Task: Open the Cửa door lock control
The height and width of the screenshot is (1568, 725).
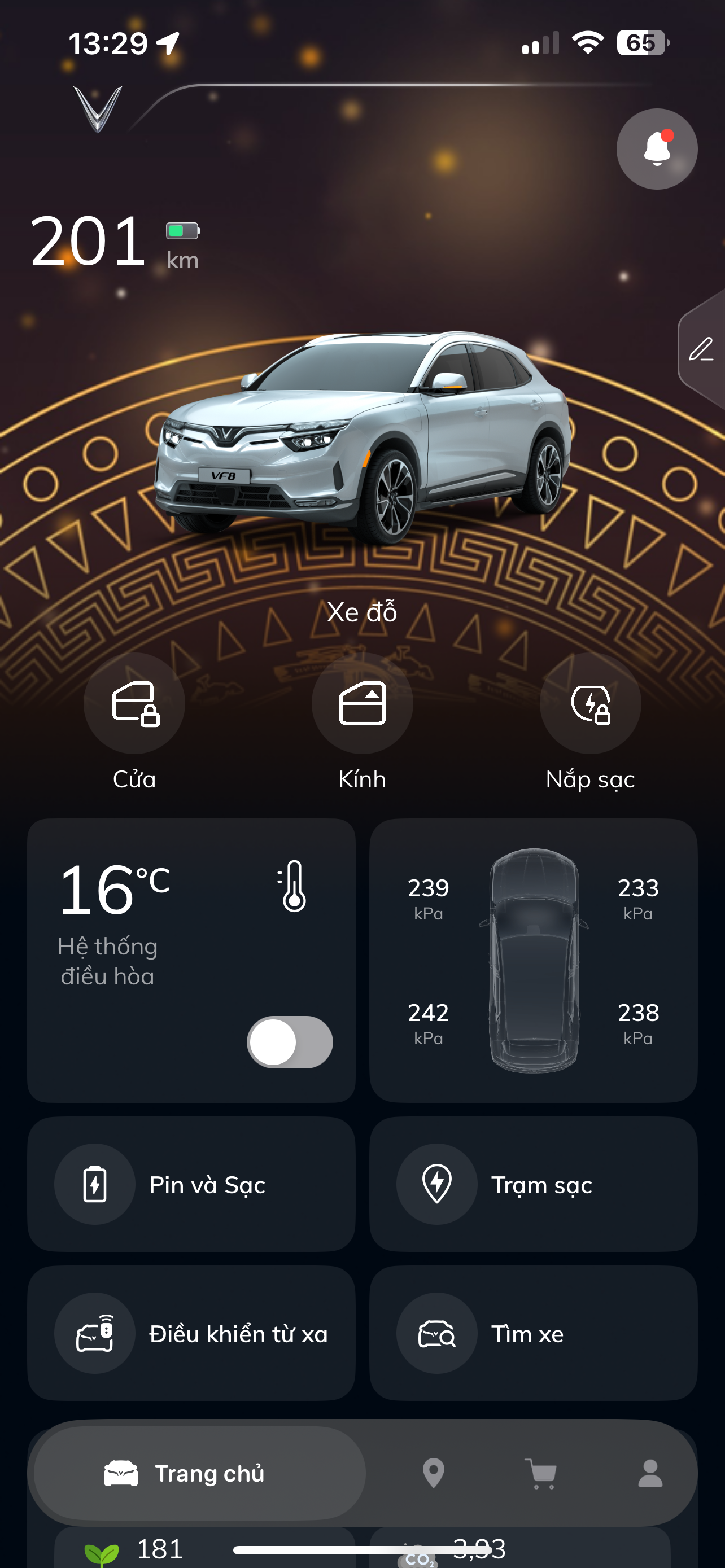Action: pyautogui.click(x=134, y=704)
